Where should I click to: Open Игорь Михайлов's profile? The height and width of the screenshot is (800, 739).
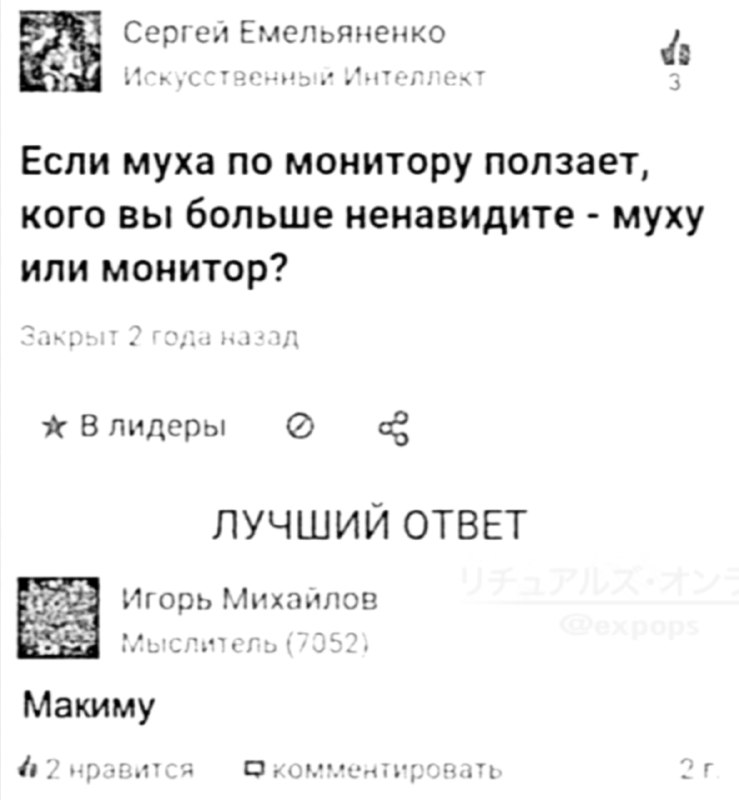point(248,601)
